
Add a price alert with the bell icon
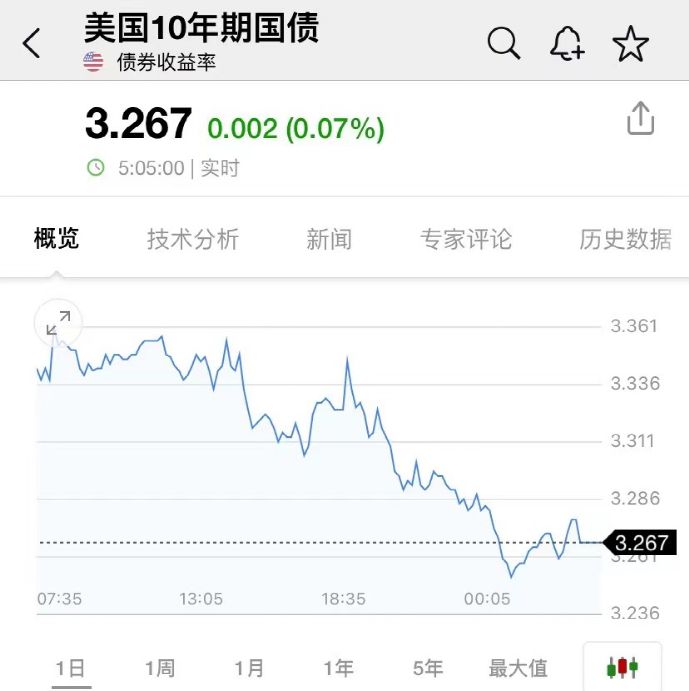tap(567, 43)
